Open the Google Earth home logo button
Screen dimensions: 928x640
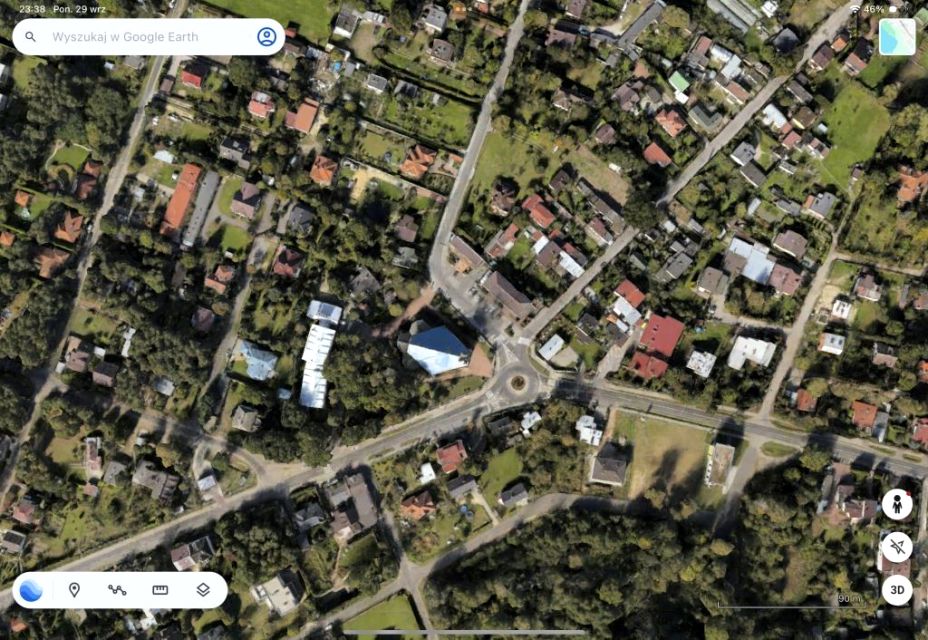tap(31, 590)
